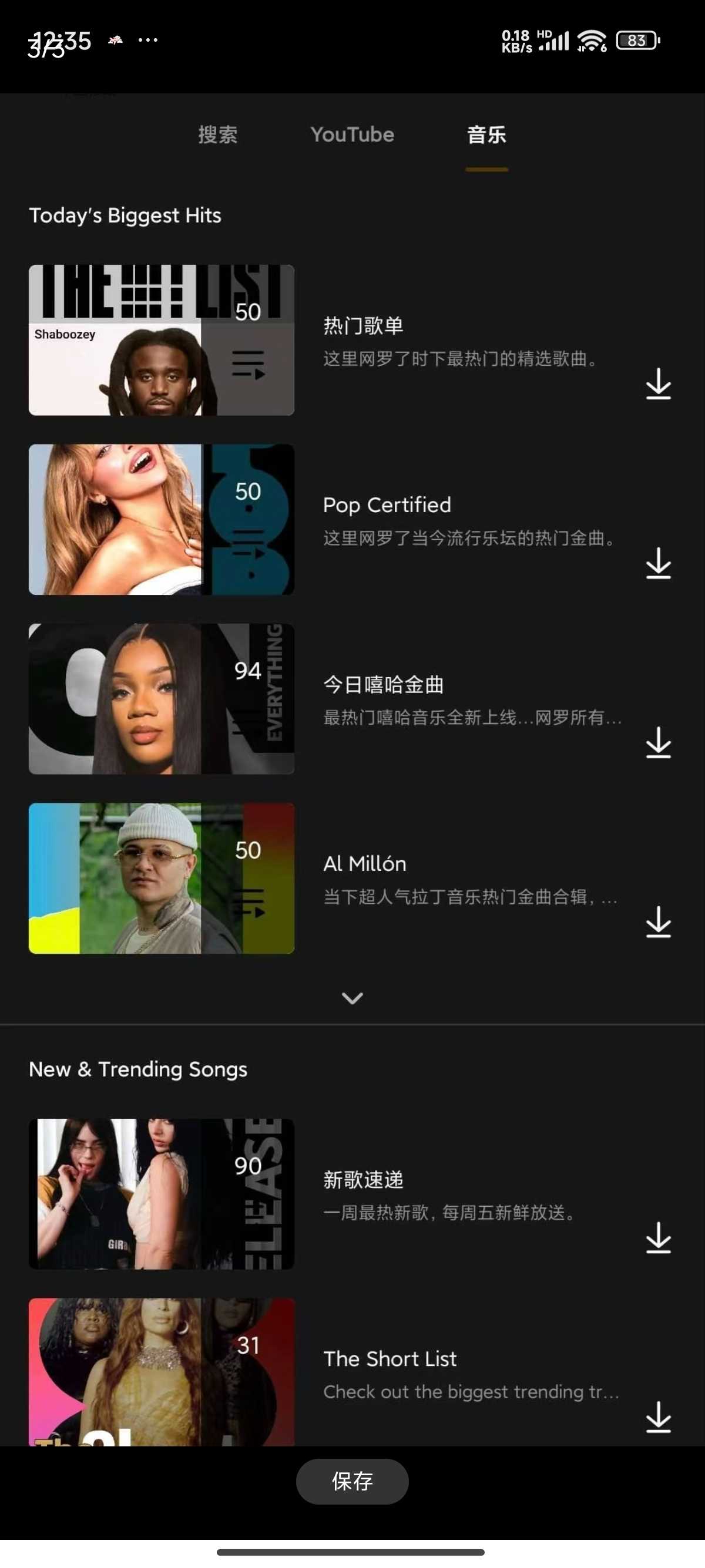Viewport: 705px width, 1568px height.
Task: Expand more of Today's Biggest Hits
Action: click(x=352, y=998)
